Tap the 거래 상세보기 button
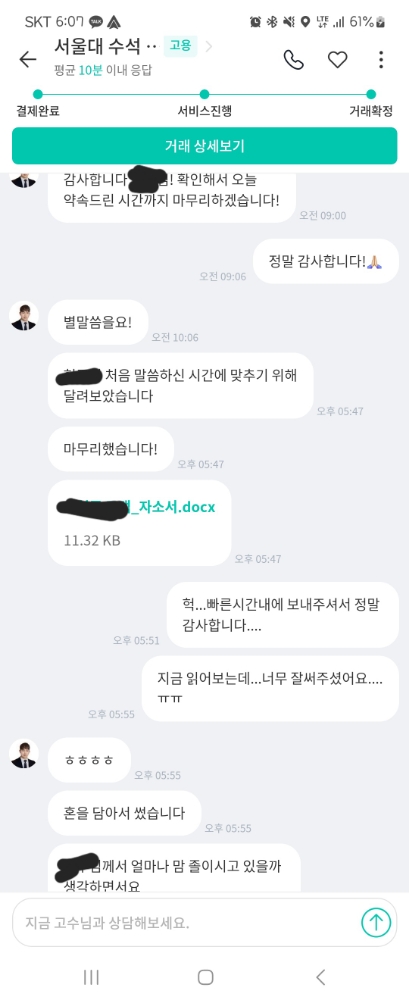Image resolution: width=409 pixels, height=1000 pixels. click(204, 146)
